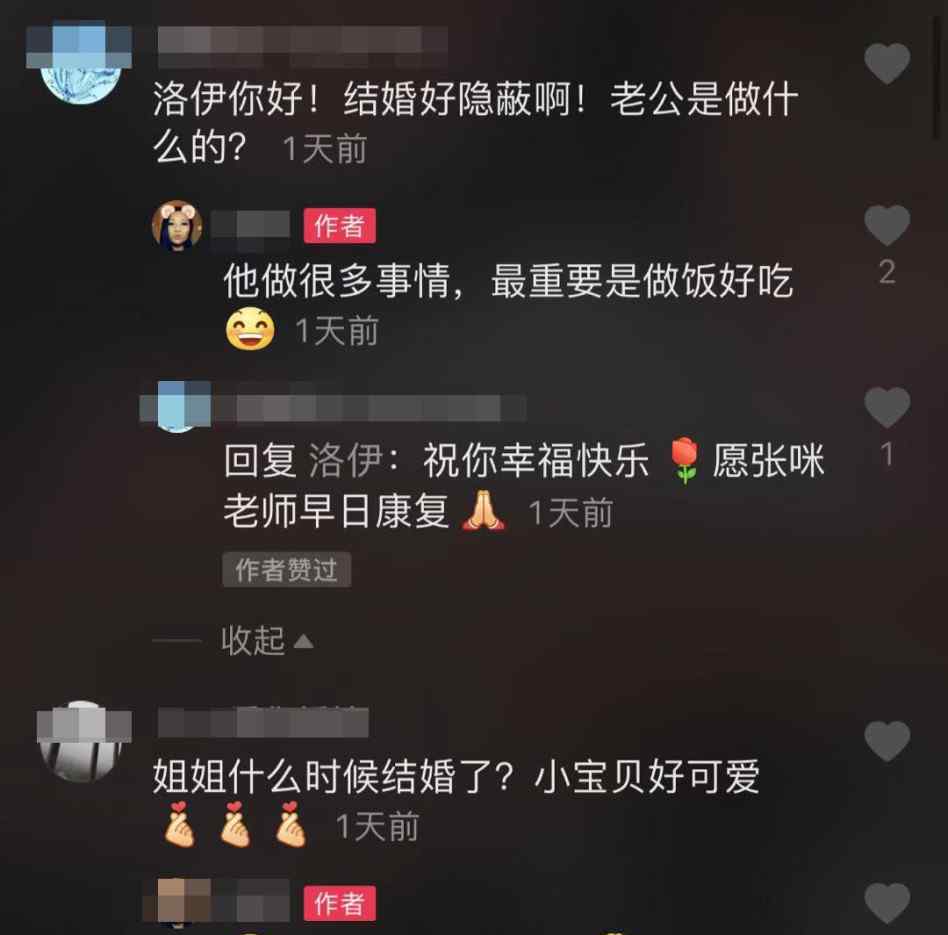
Task: Like the reply '祝你幸福快乐'
Action: pyautogui.click(x=886, y=408)
